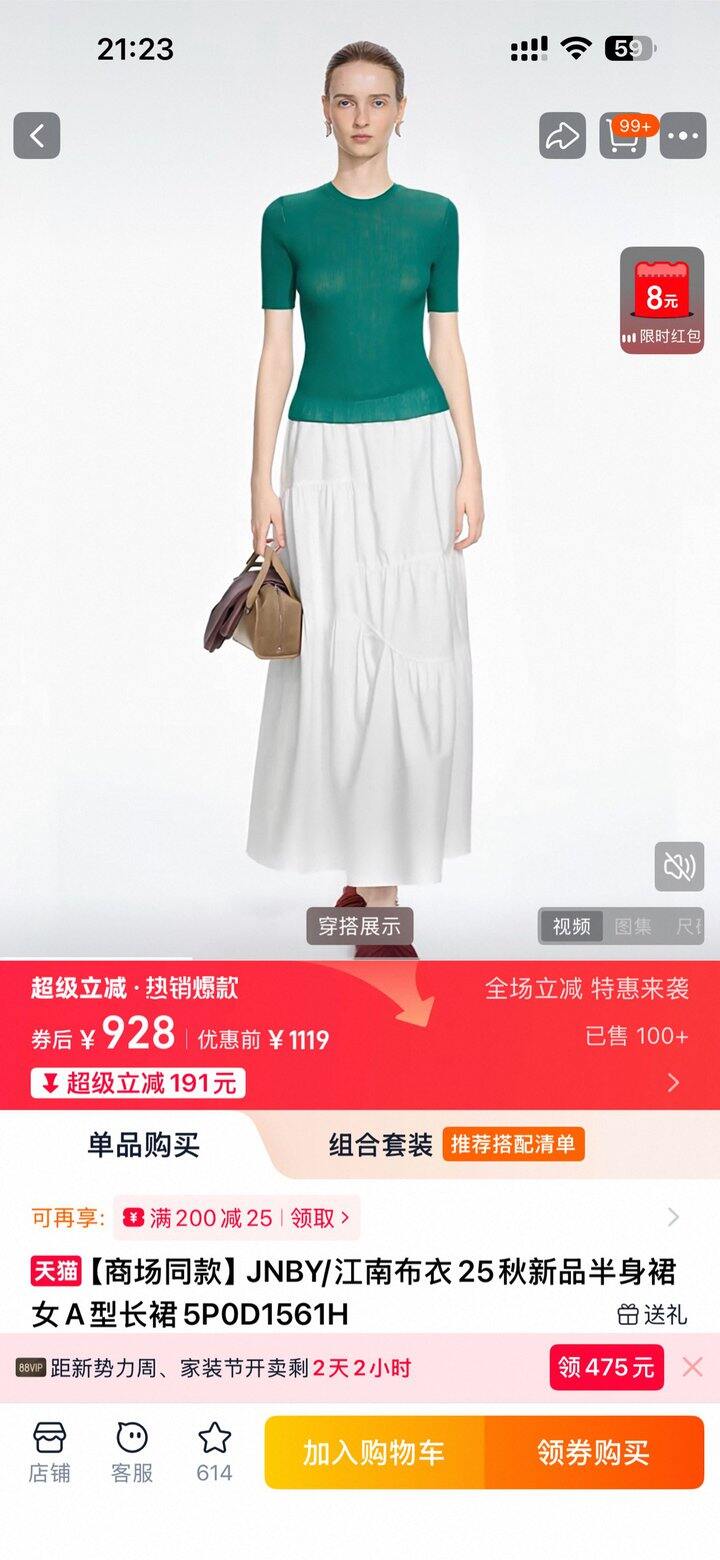Expand the 可再享 discounts row chevron
Viewport: 720px width, 1560px height.
(x=673, y=1217)
